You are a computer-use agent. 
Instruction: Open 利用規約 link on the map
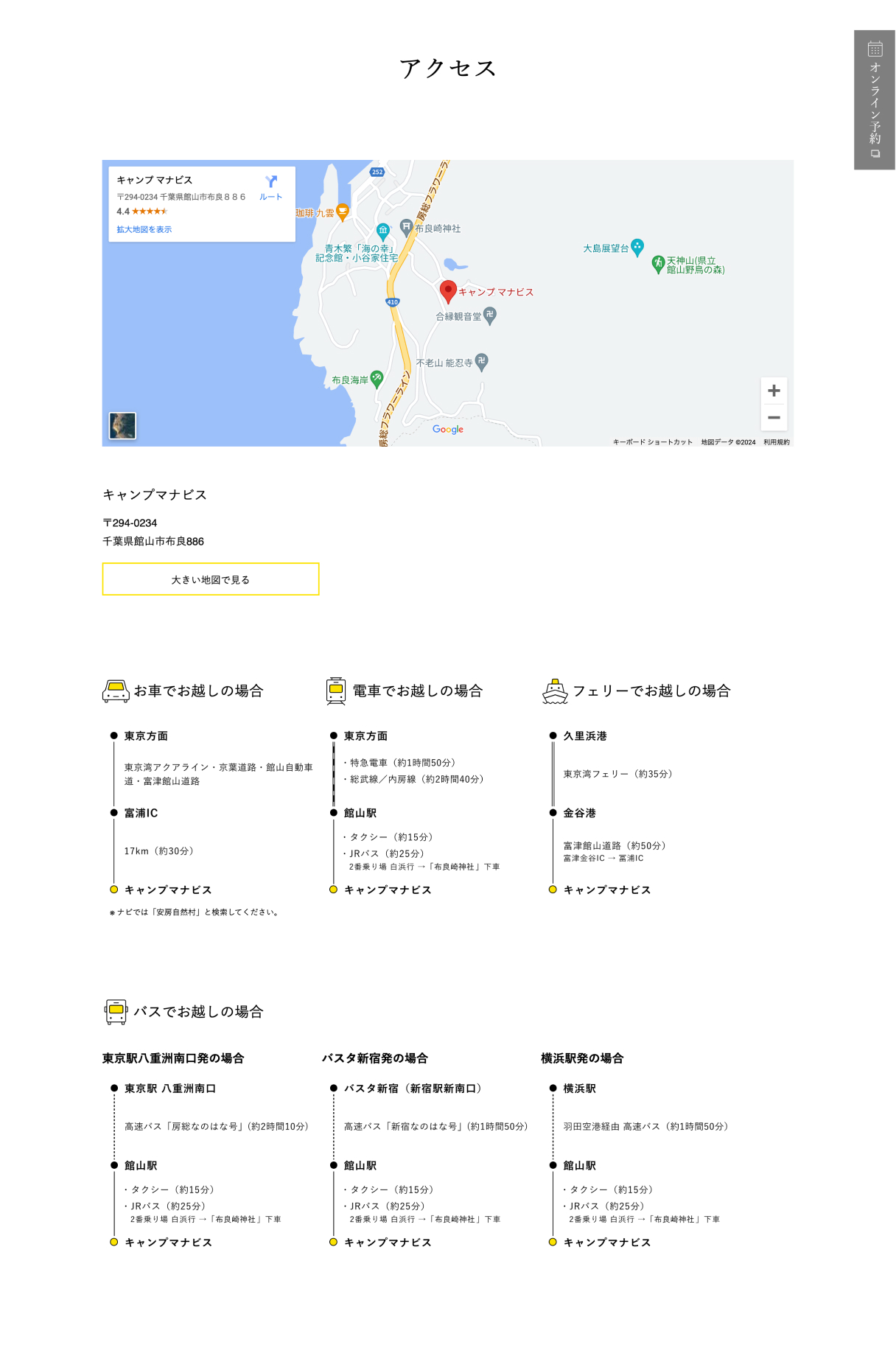tap(776, 442)
